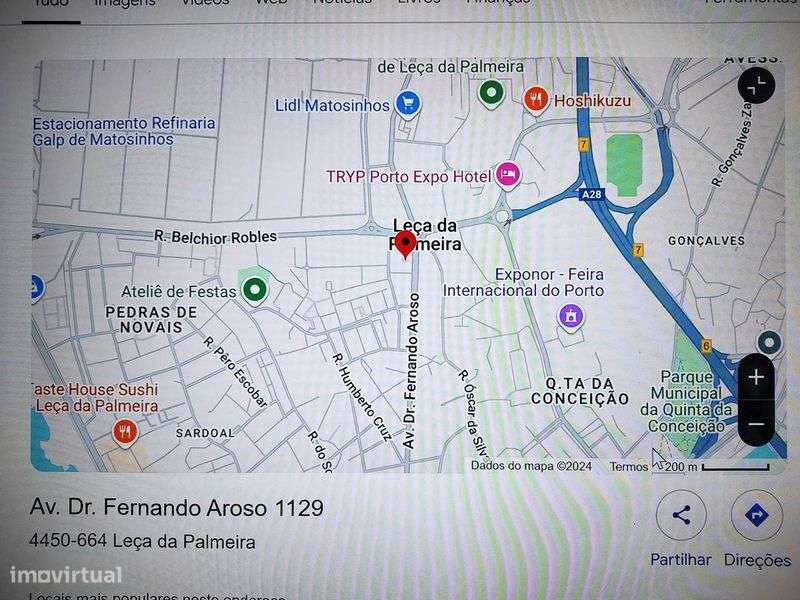Tap the Taste House Sushi restaurant pin
The image size is (800, 600).
125,432
